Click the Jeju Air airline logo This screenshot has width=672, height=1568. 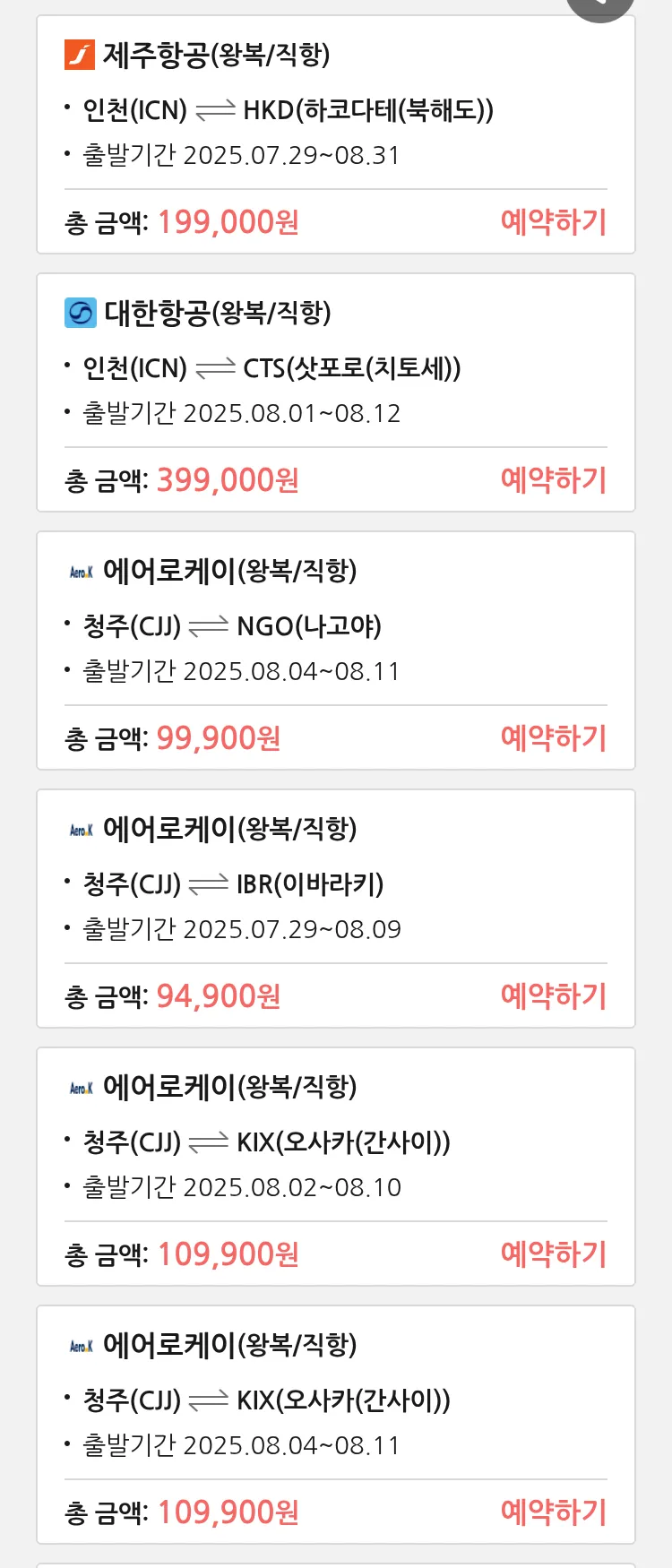pos(81,56)
